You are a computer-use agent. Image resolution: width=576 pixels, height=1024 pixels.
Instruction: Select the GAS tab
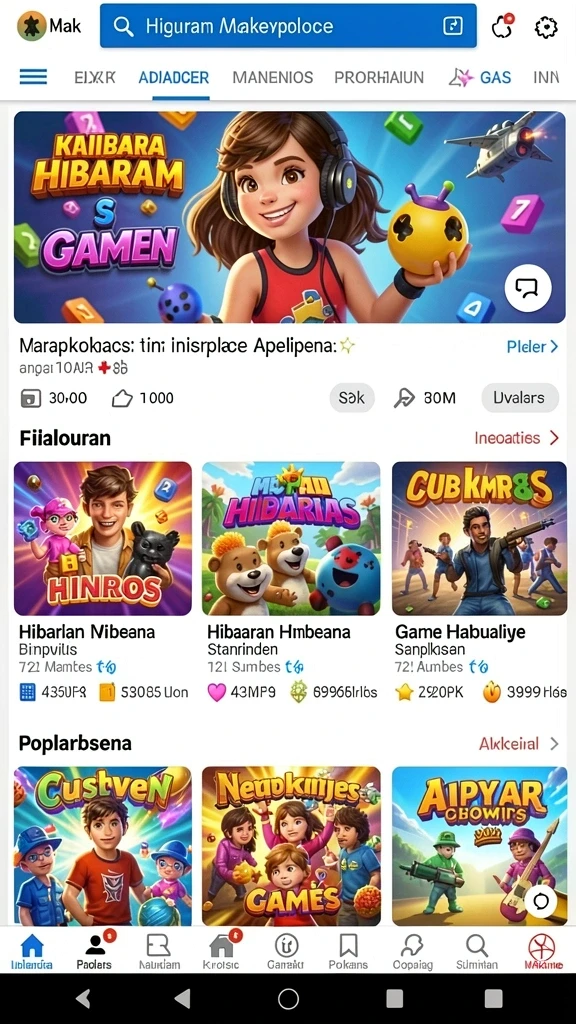[480, 78]
